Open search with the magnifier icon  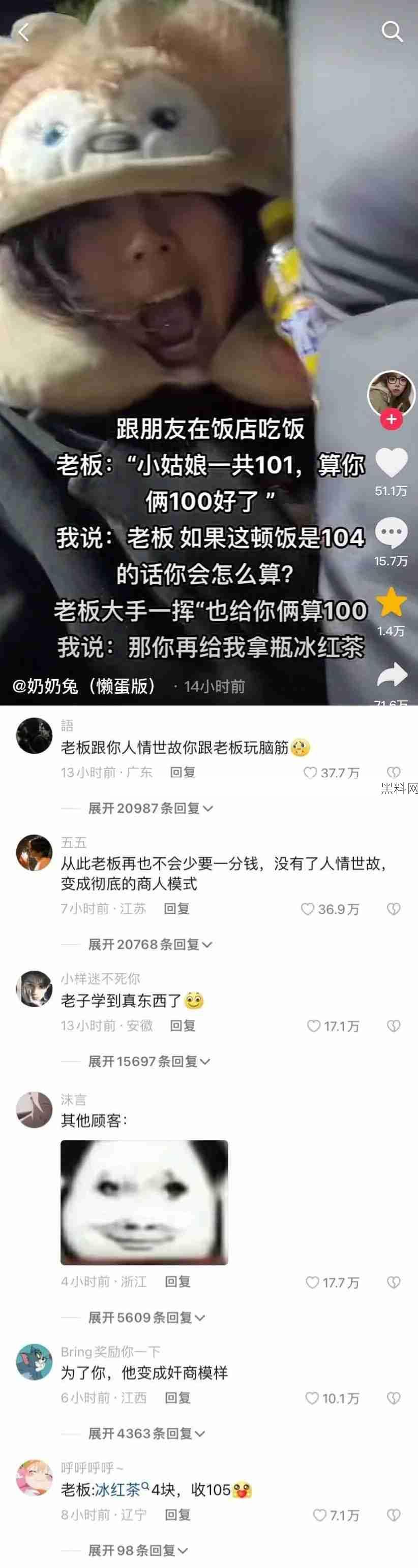(x=392, y=31)
